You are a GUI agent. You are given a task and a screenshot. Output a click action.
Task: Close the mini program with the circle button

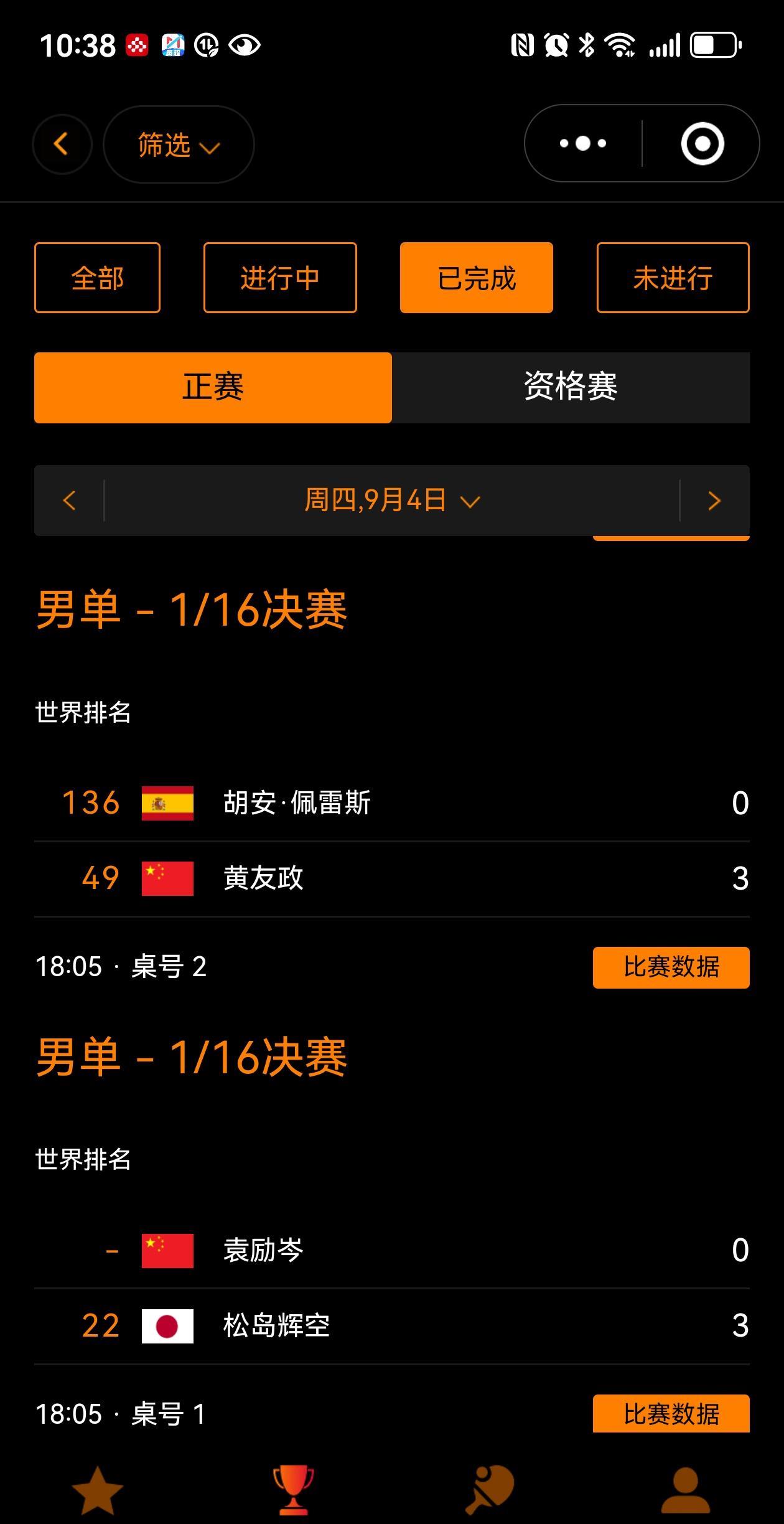(702, 144)
